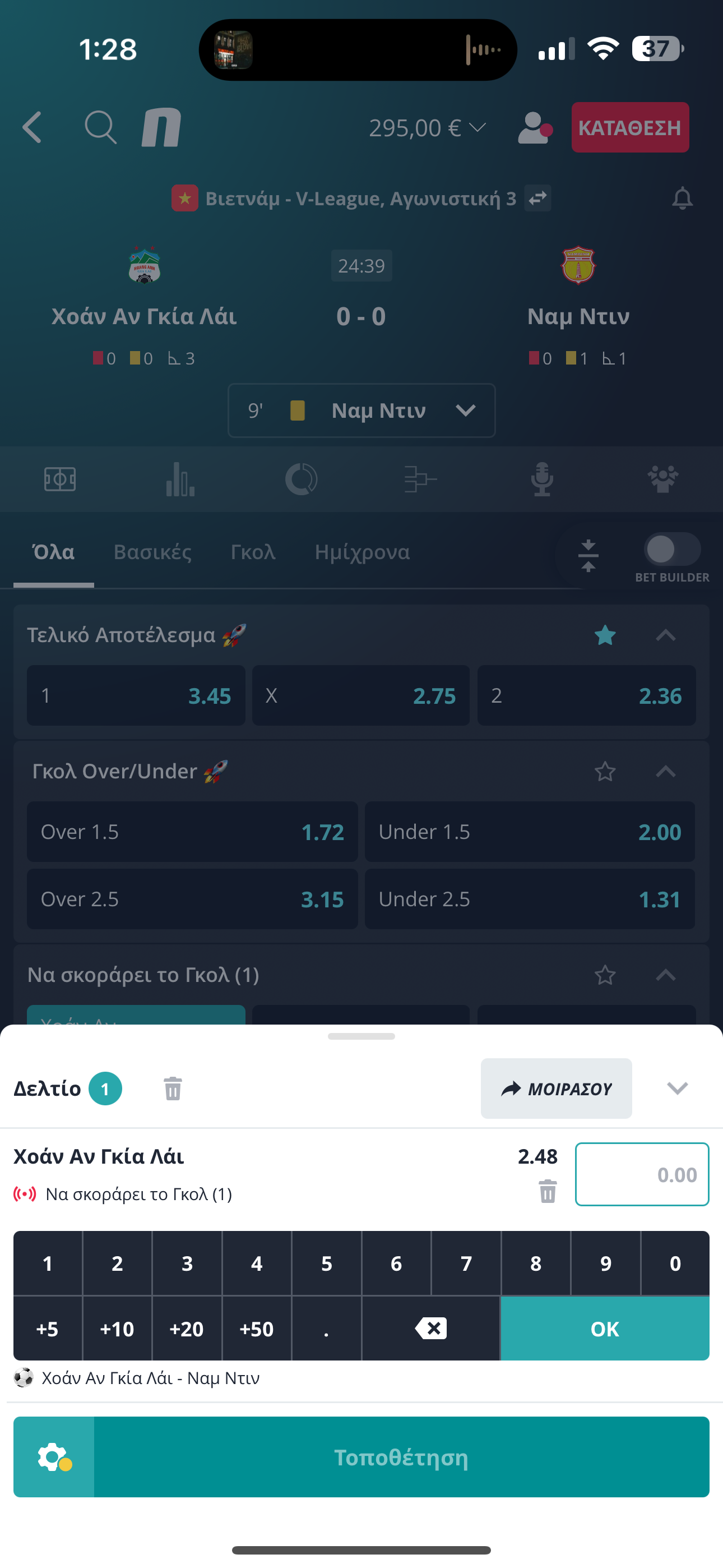
Task: Delete the last digit with the backspace key
Action: coord(431,1328)
